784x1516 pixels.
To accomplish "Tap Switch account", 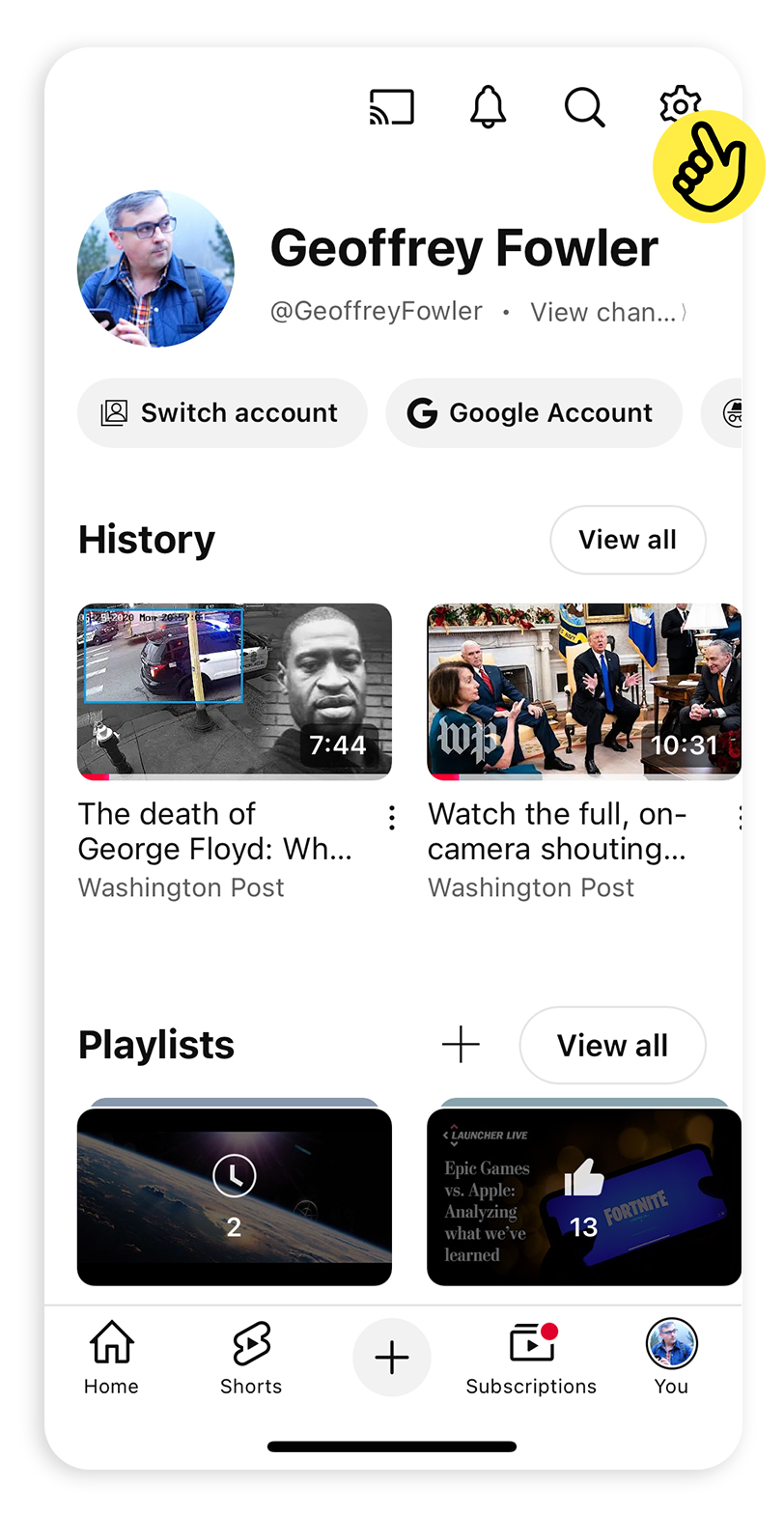I will (222, 412).
